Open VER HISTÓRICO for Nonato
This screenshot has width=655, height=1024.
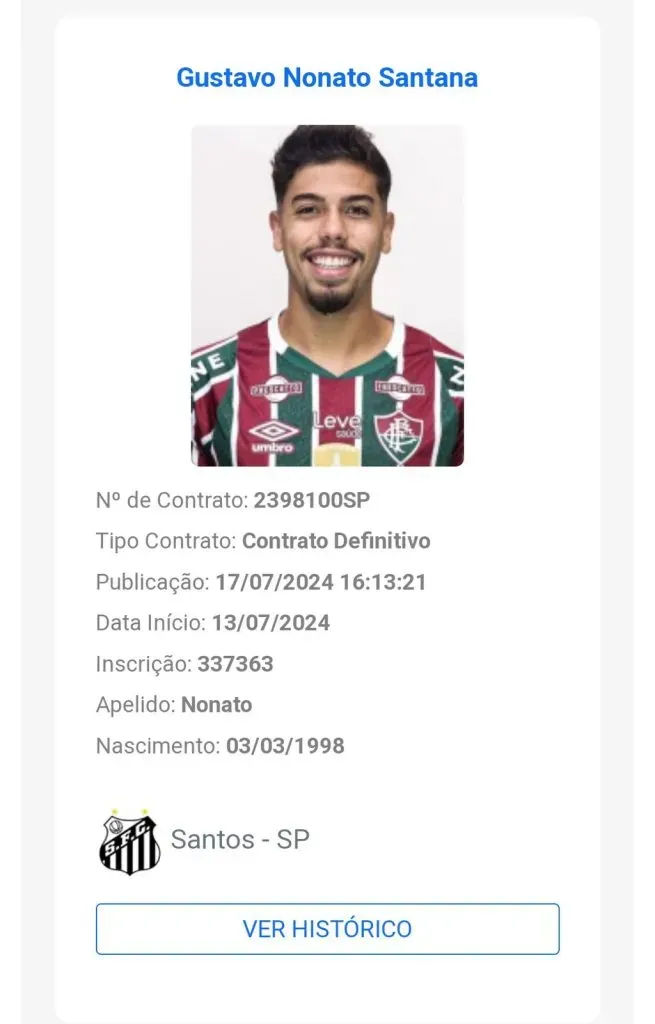pyautogui.click(x=327, y=929)
